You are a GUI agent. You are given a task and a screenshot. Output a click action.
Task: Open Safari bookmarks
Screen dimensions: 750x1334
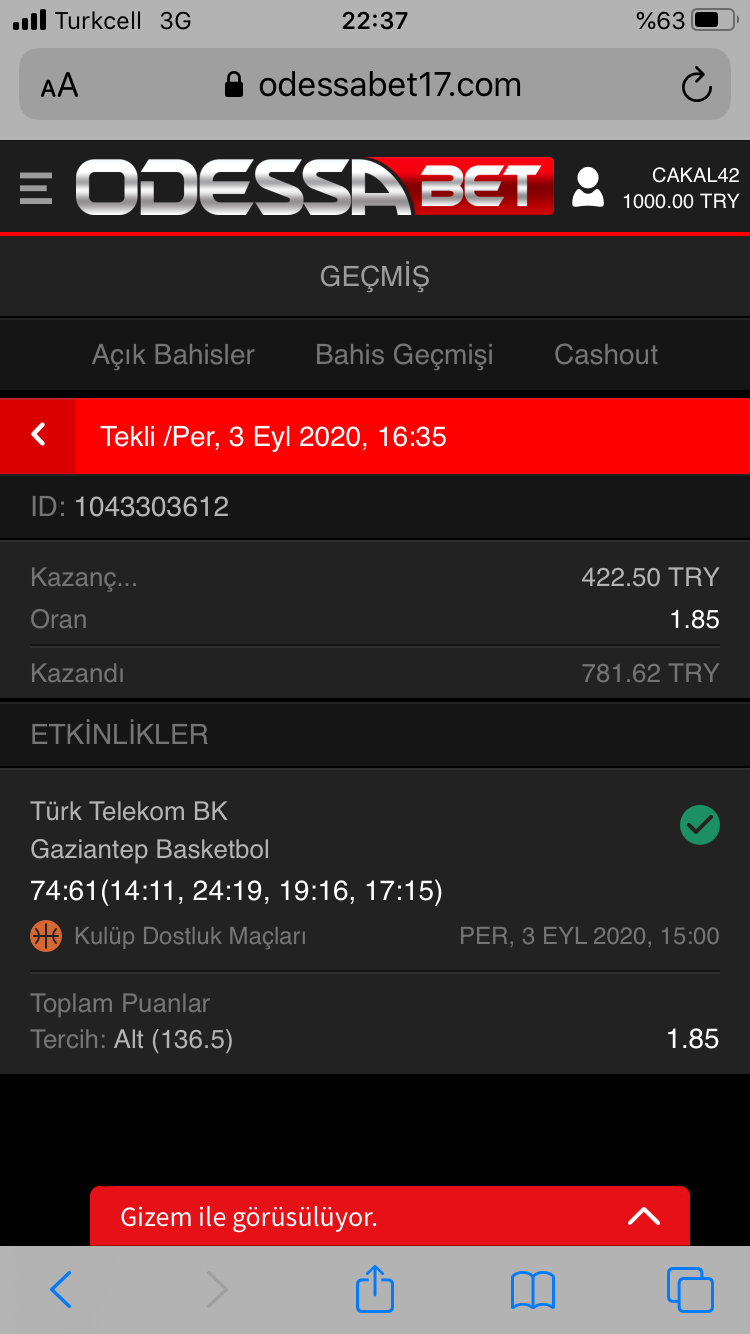pos(532,1290)
